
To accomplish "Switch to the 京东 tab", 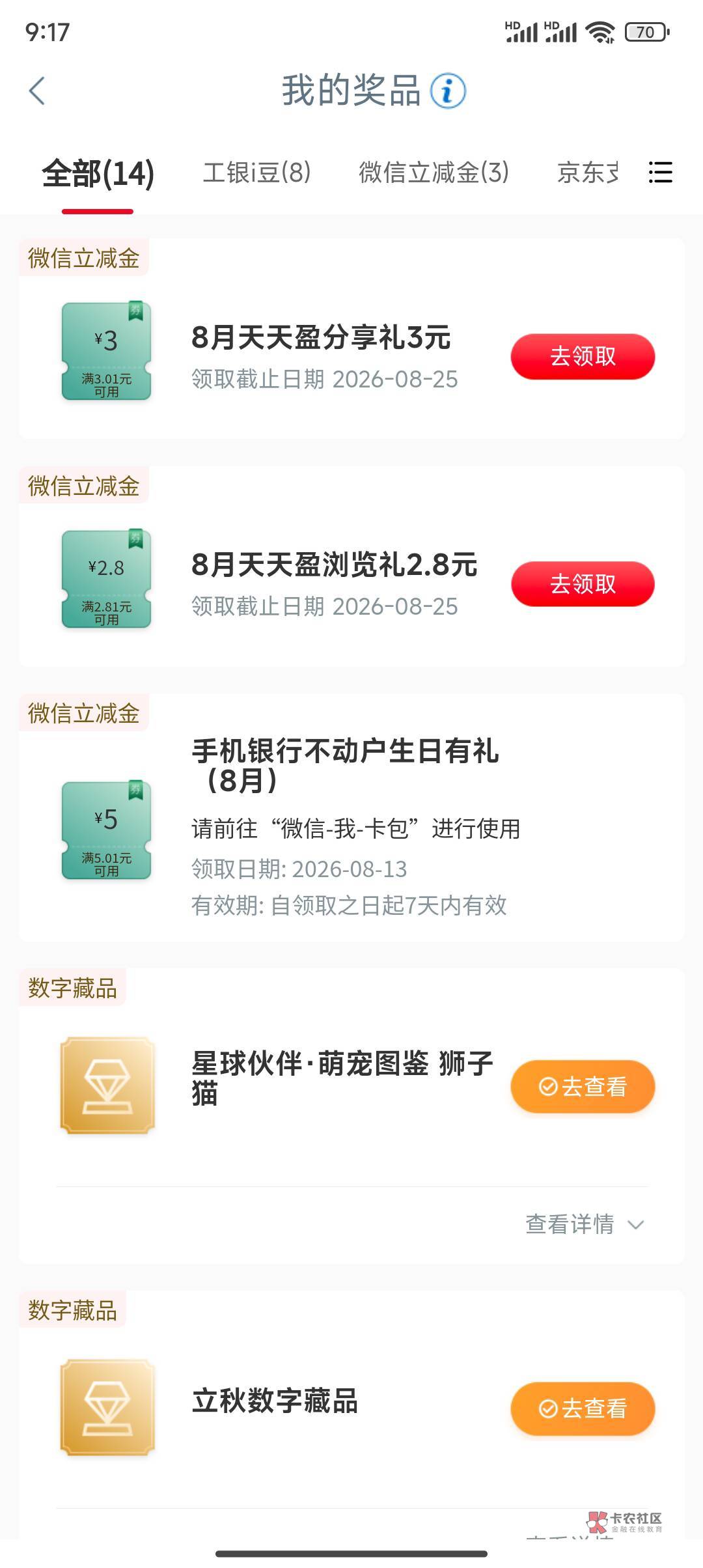I will (587, 173).
